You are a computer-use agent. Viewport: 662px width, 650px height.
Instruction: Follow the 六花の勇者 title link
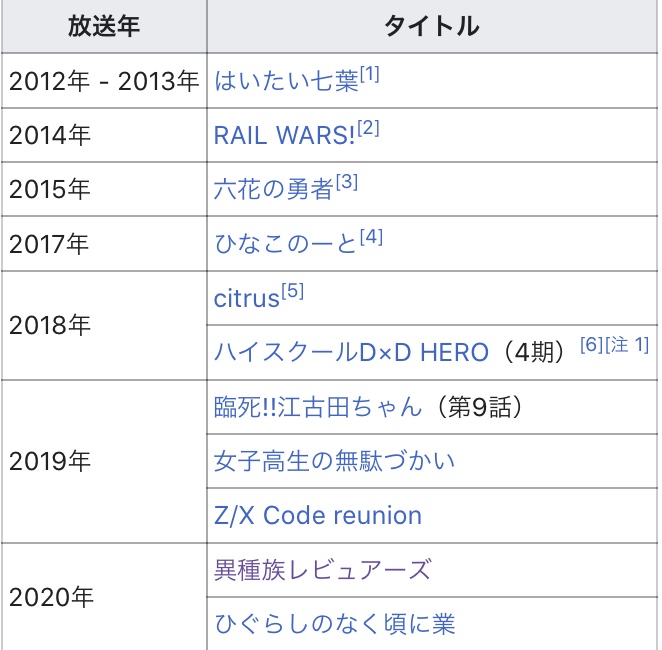pos(273,190)
